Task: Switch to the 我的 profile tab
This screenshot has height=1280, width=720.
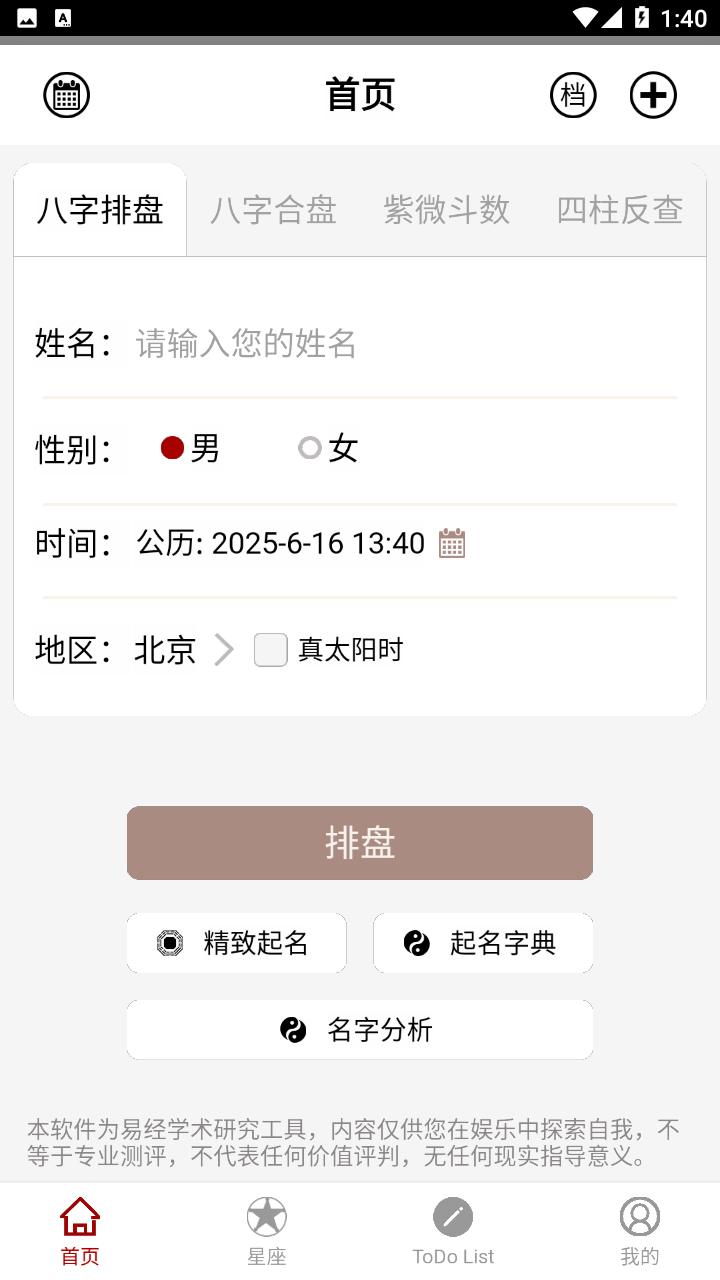Action: point(640,1230)
